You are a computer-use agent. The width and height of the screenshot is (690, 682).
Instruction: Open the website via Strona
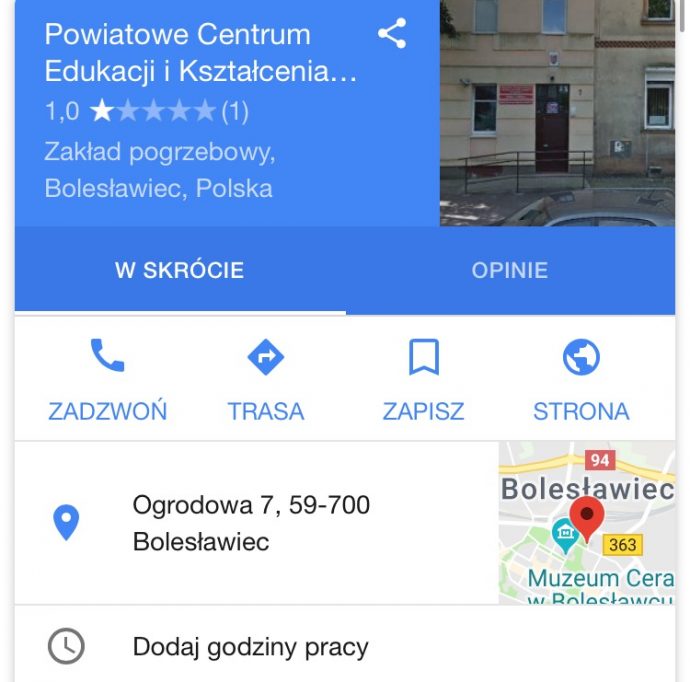581,379
